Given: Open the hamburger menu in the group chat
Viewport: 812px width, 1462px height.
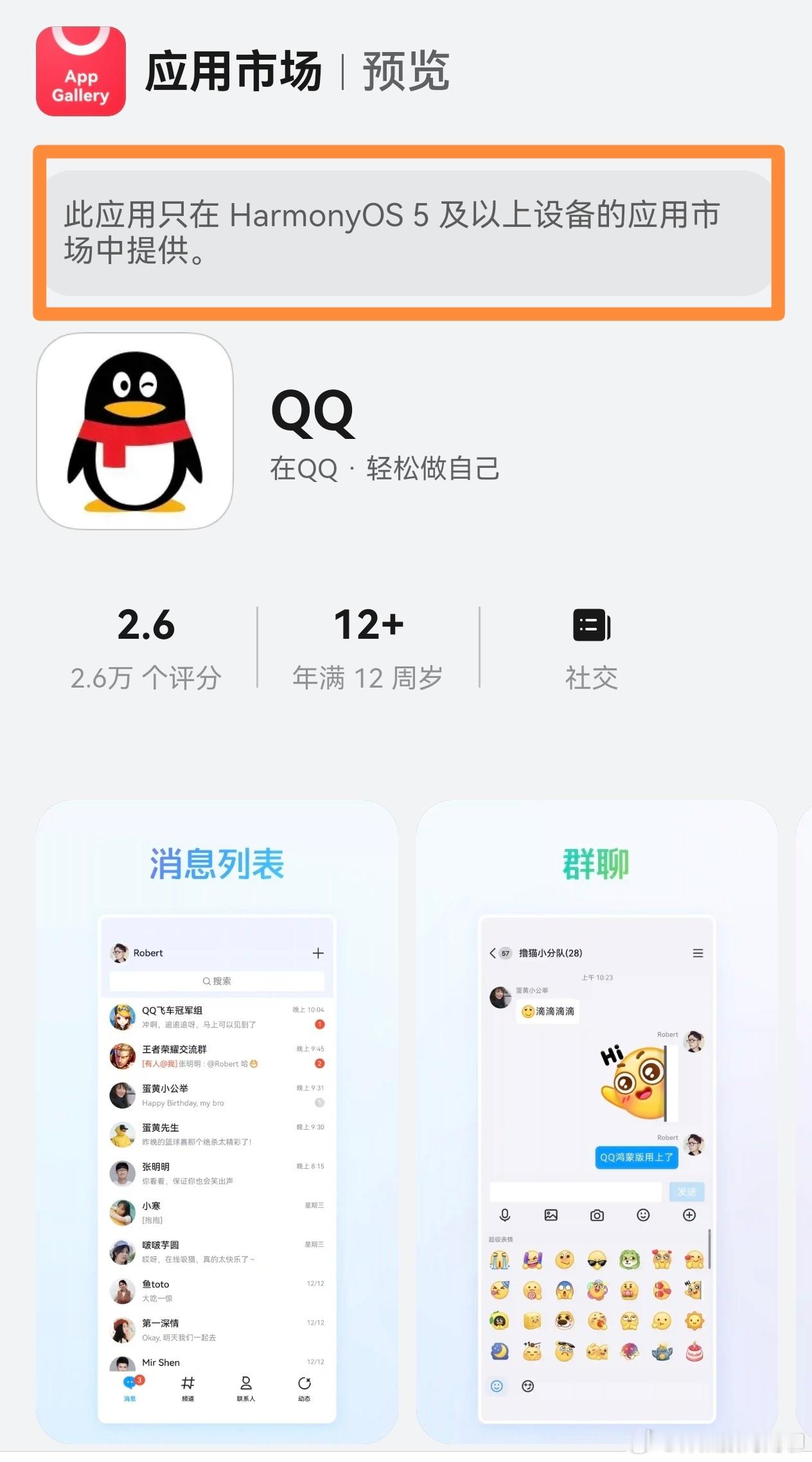Looking at the screenshot, I should click(x=698, y=953).
